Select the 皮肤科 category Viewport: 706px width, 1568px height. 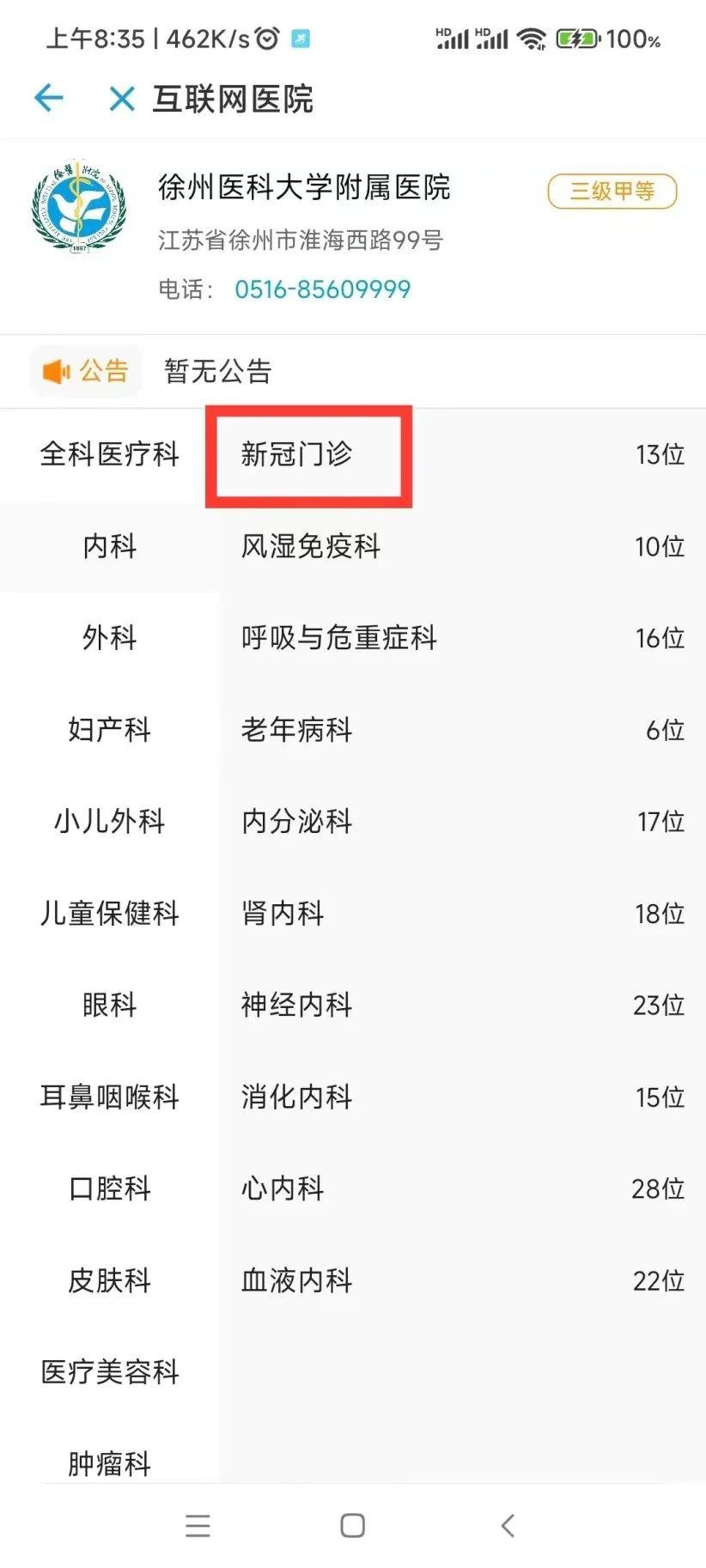pyautogui.click(x=109, y=1280)
